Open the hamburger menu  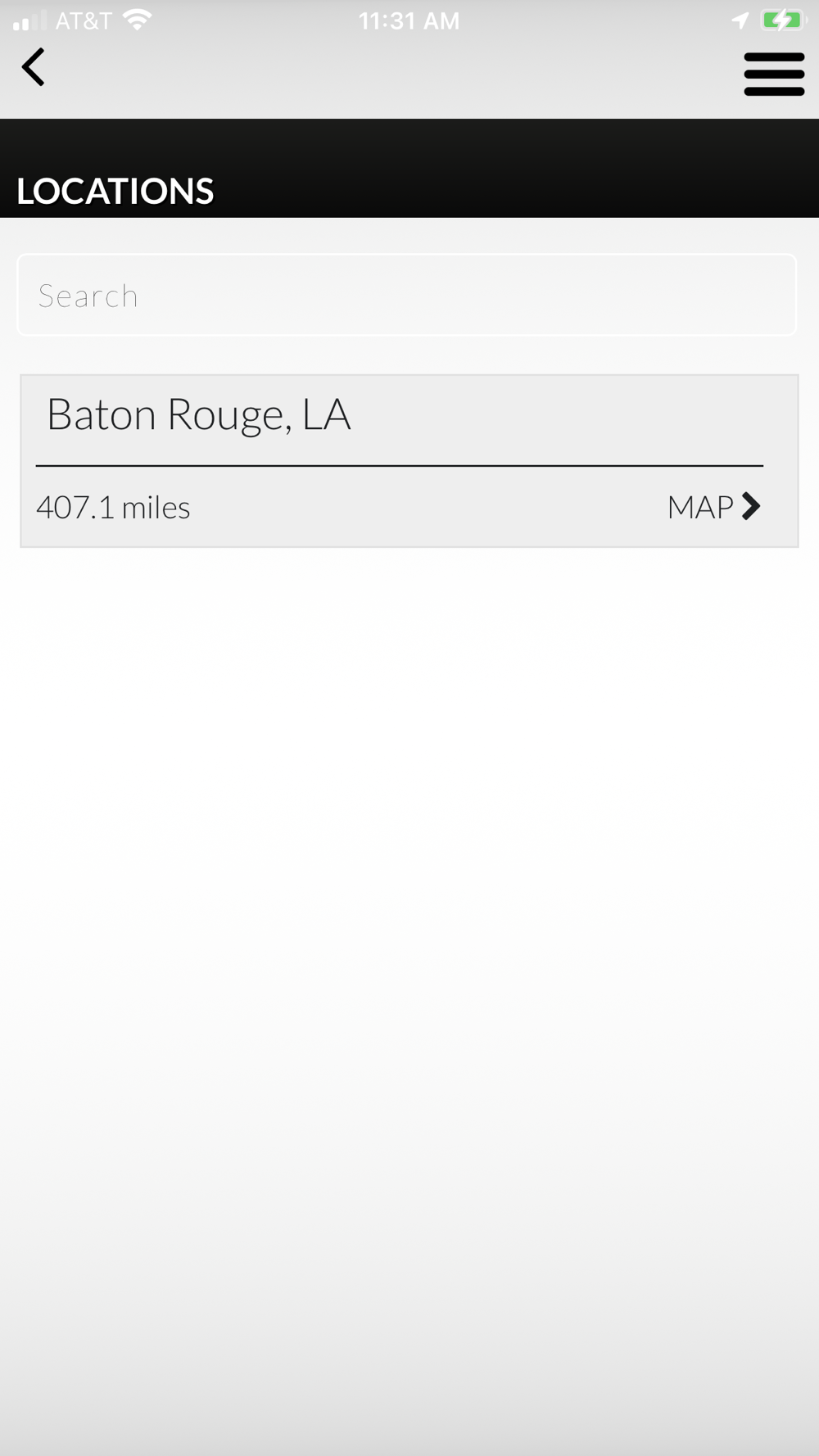pyautogui.click(x=773, y=75)
